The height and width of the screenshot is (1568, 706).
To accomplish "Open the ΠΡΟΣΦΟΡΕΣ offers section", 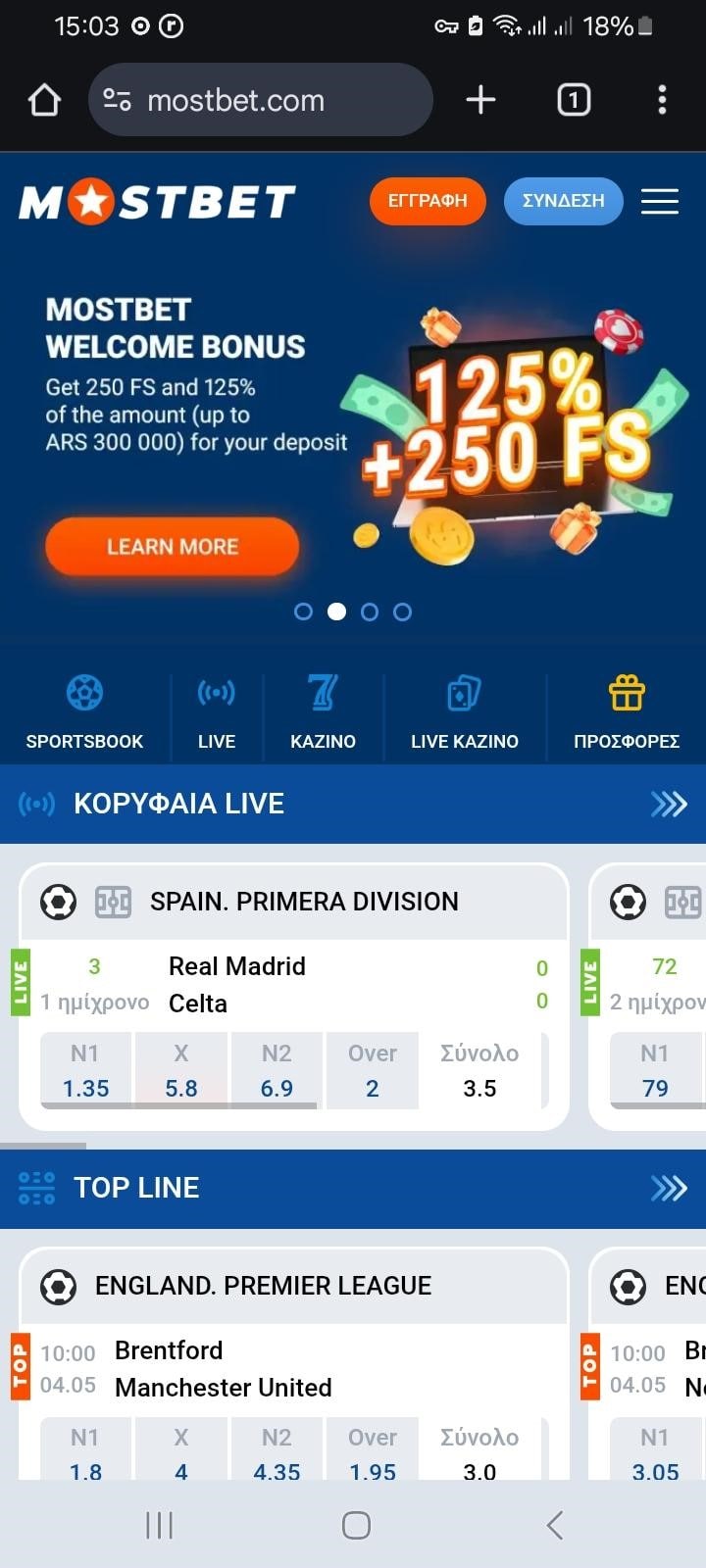I will (x=626, y=713).
